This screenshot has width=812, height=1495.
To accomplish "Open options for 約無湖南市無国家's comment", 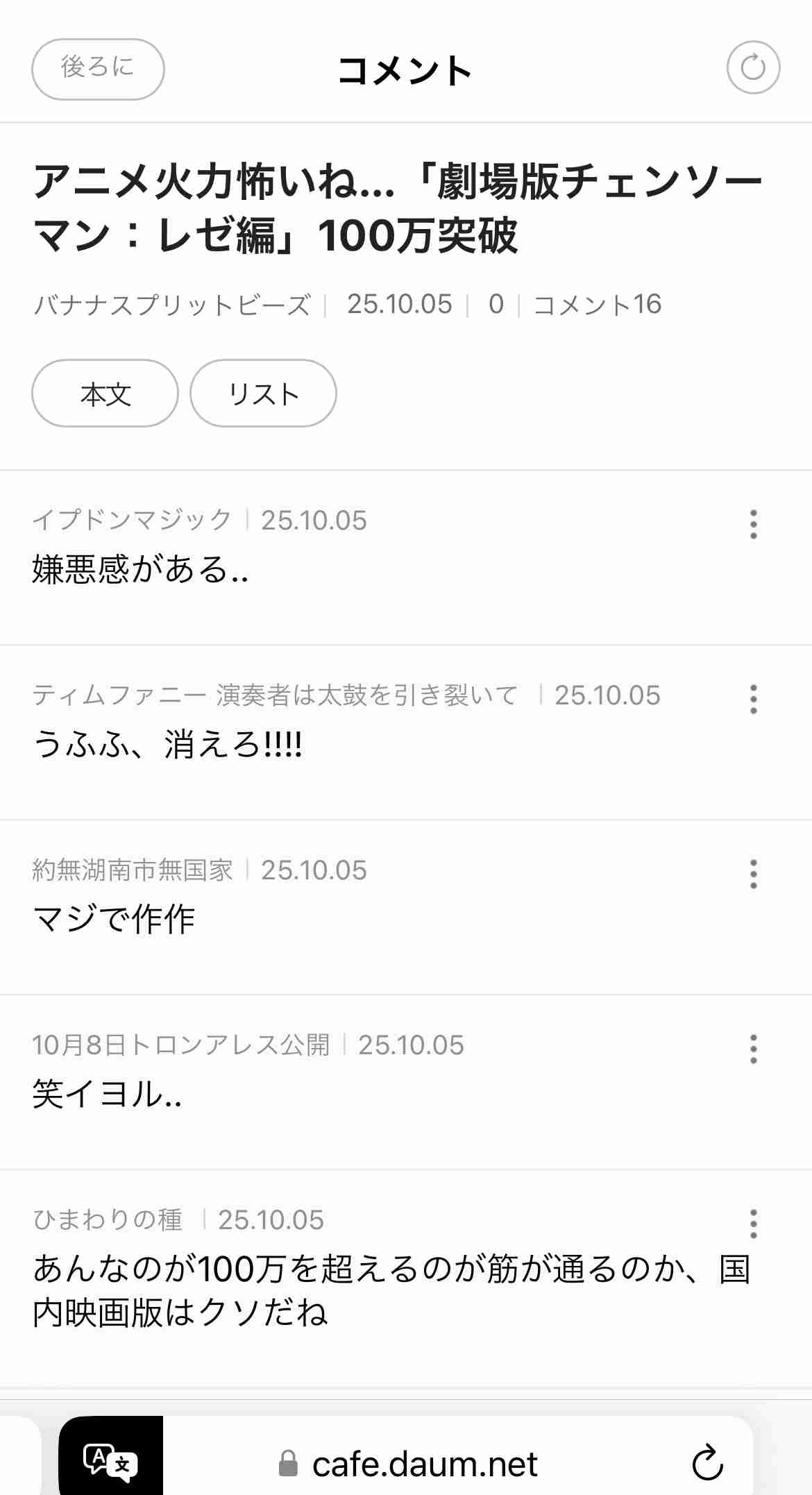I will (x=753, y=874).
